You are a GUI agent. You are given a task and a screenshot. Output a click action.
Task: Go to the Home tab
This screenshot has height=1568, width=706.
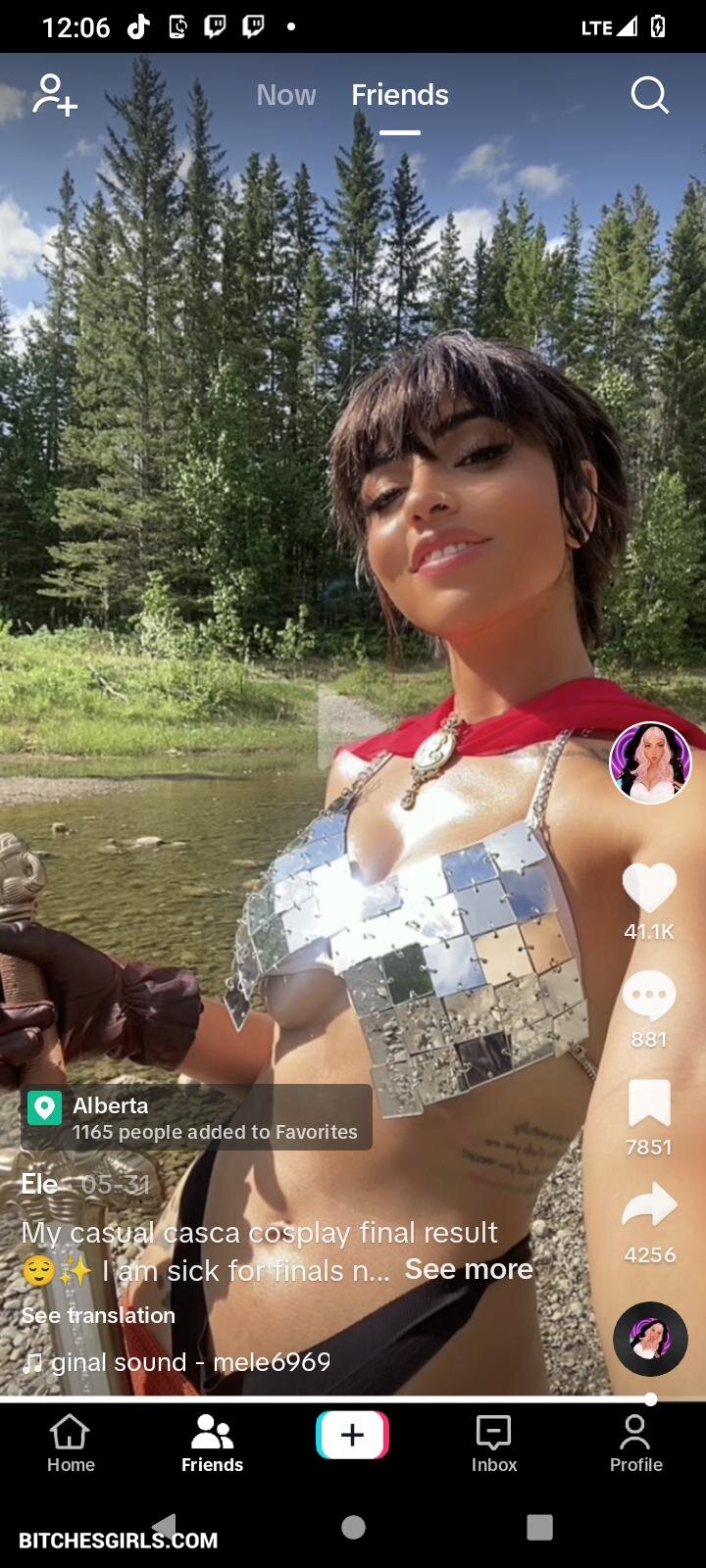pyautogui.click(x=71, y=1444)
